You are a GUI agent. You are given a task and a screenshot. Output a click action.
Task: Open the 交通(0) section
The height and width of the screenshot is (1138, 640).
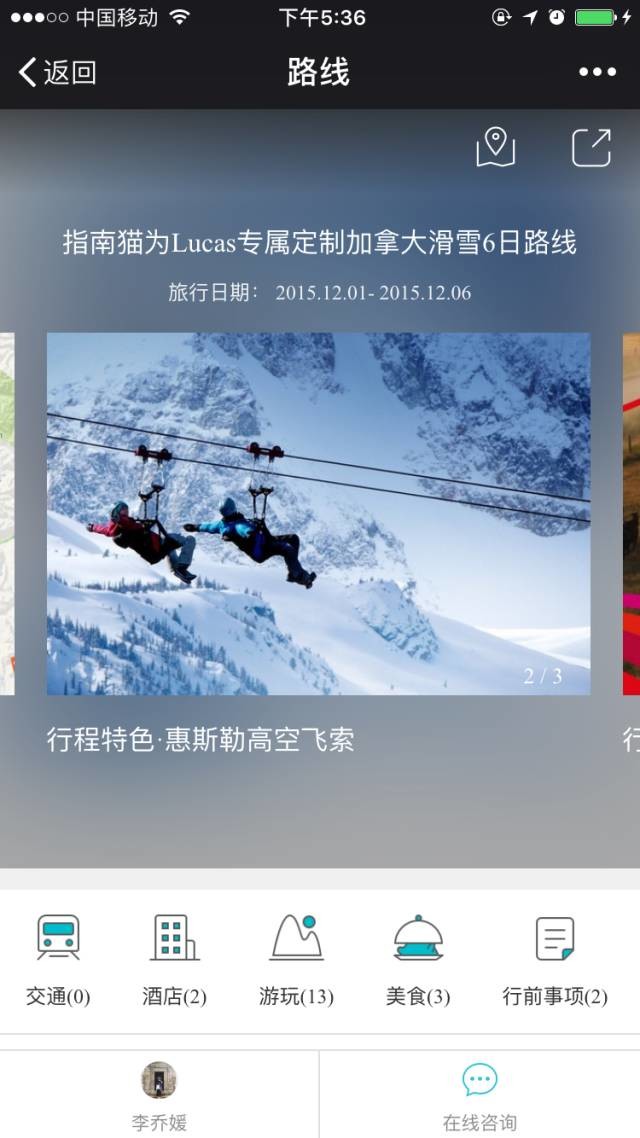pos(58,961)
